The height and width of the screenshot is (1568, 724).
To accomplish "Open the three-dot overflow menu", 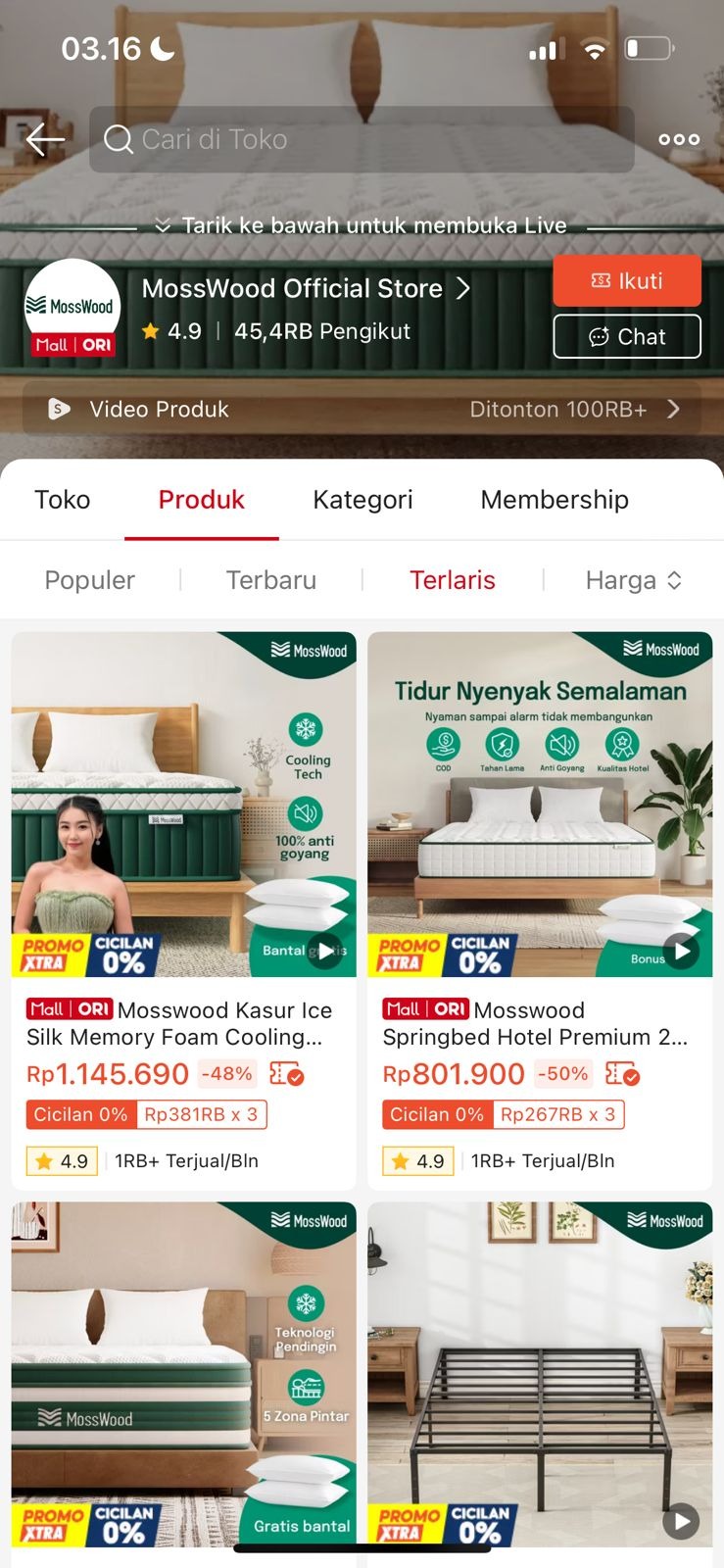I will [679, 140].
